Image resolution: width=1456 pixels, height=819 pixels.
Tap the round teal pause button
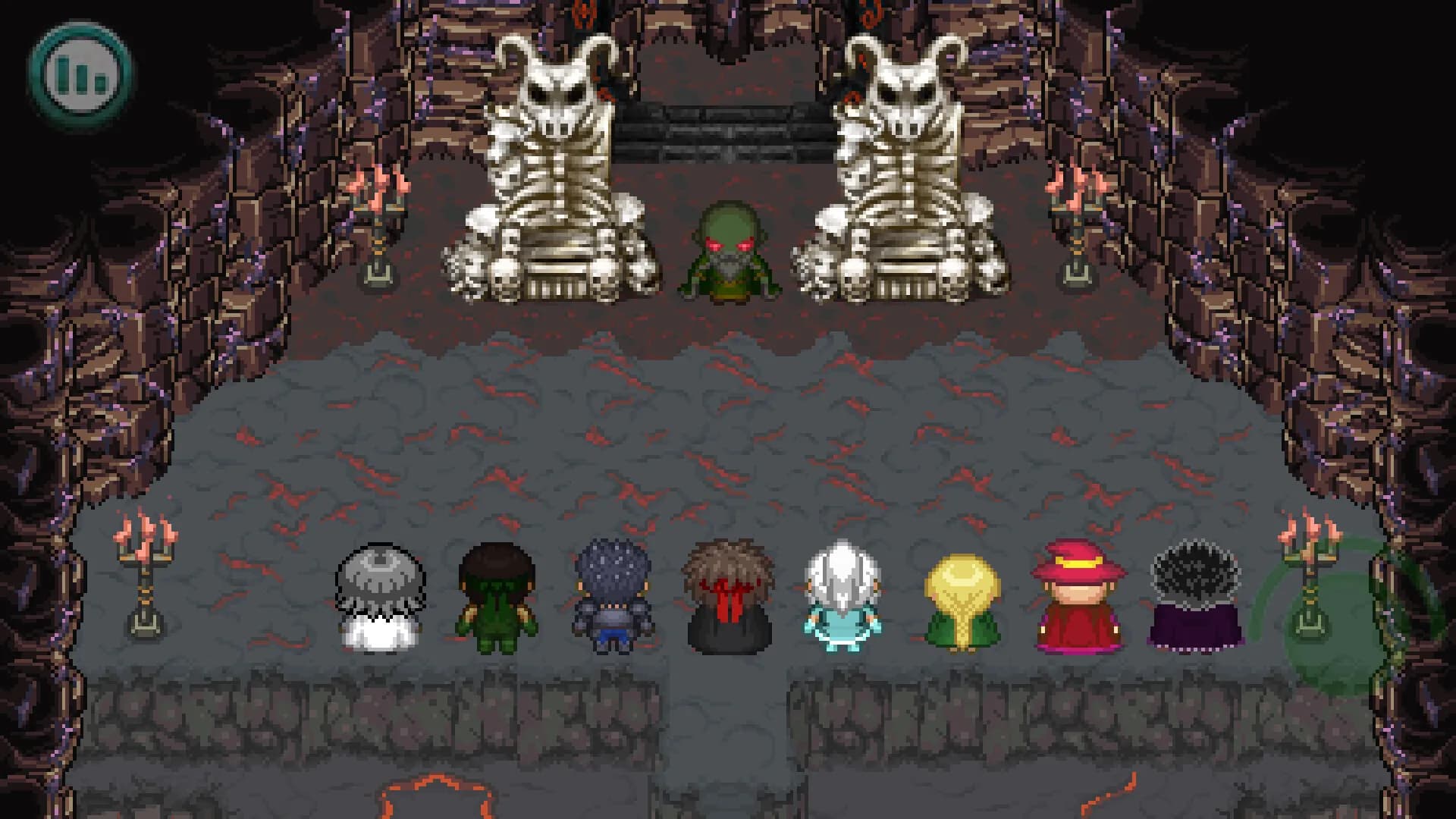[x=80, y=74]
